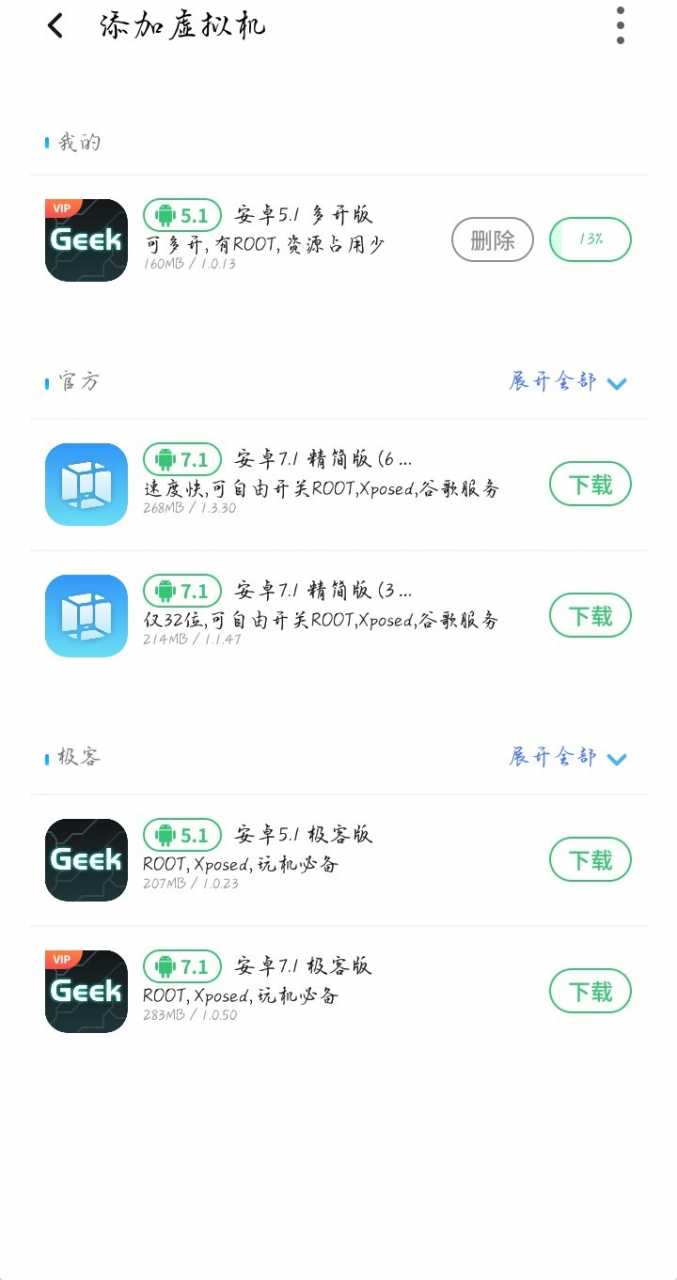
Task: Download 安卓7.1 极客版
Action: pos(590,991)
